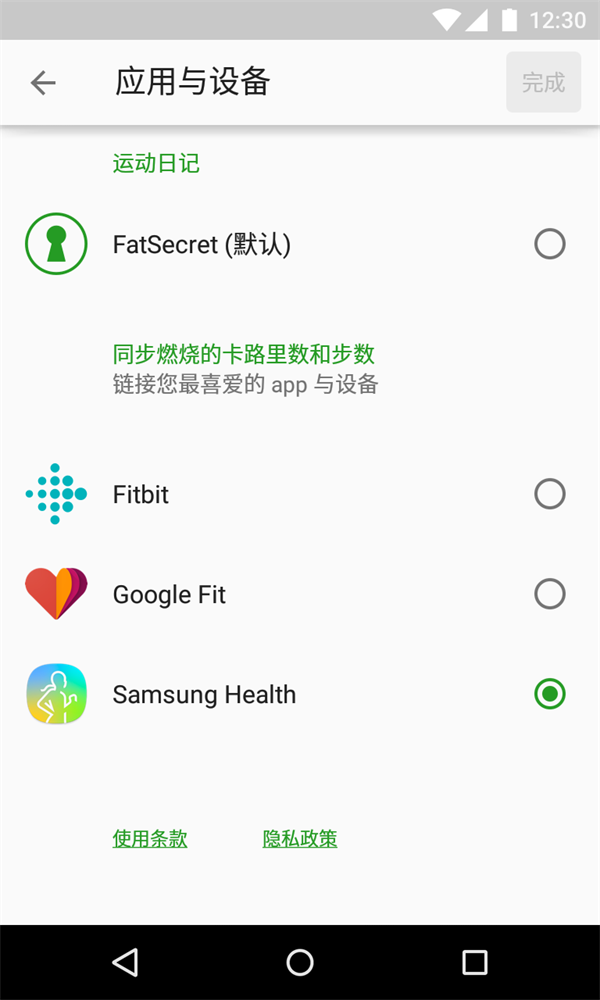Tap the 完成 button
600x1000 pixels.
[x=543, y=82]
